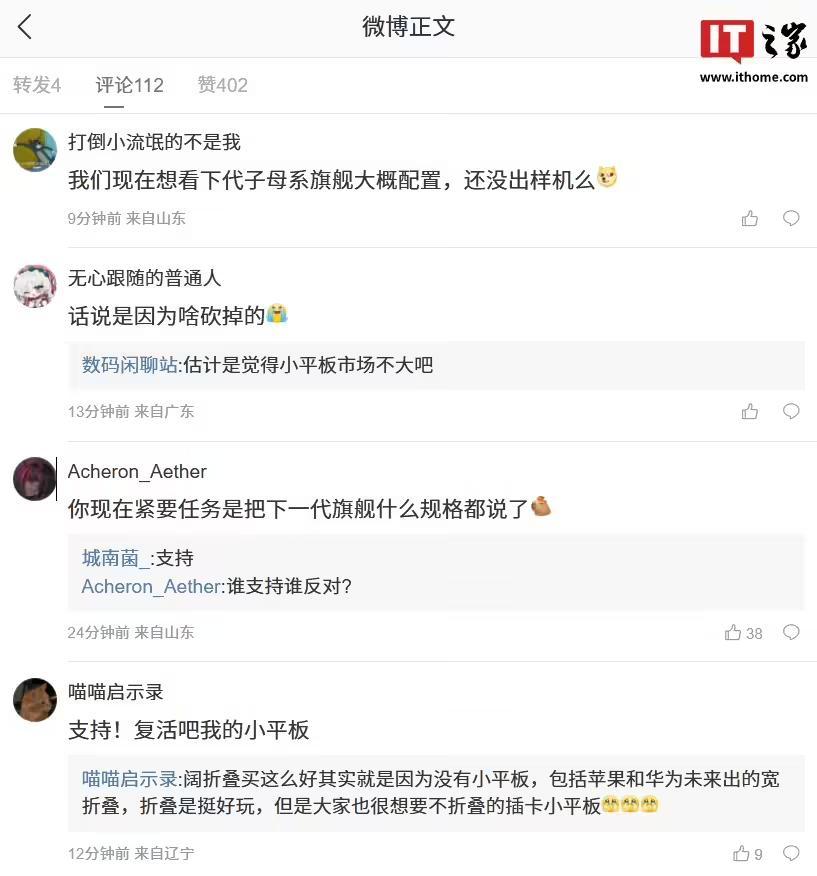
Task: View the profile picture of 无心跟随的普通人
Action: (x=35, y=286)
